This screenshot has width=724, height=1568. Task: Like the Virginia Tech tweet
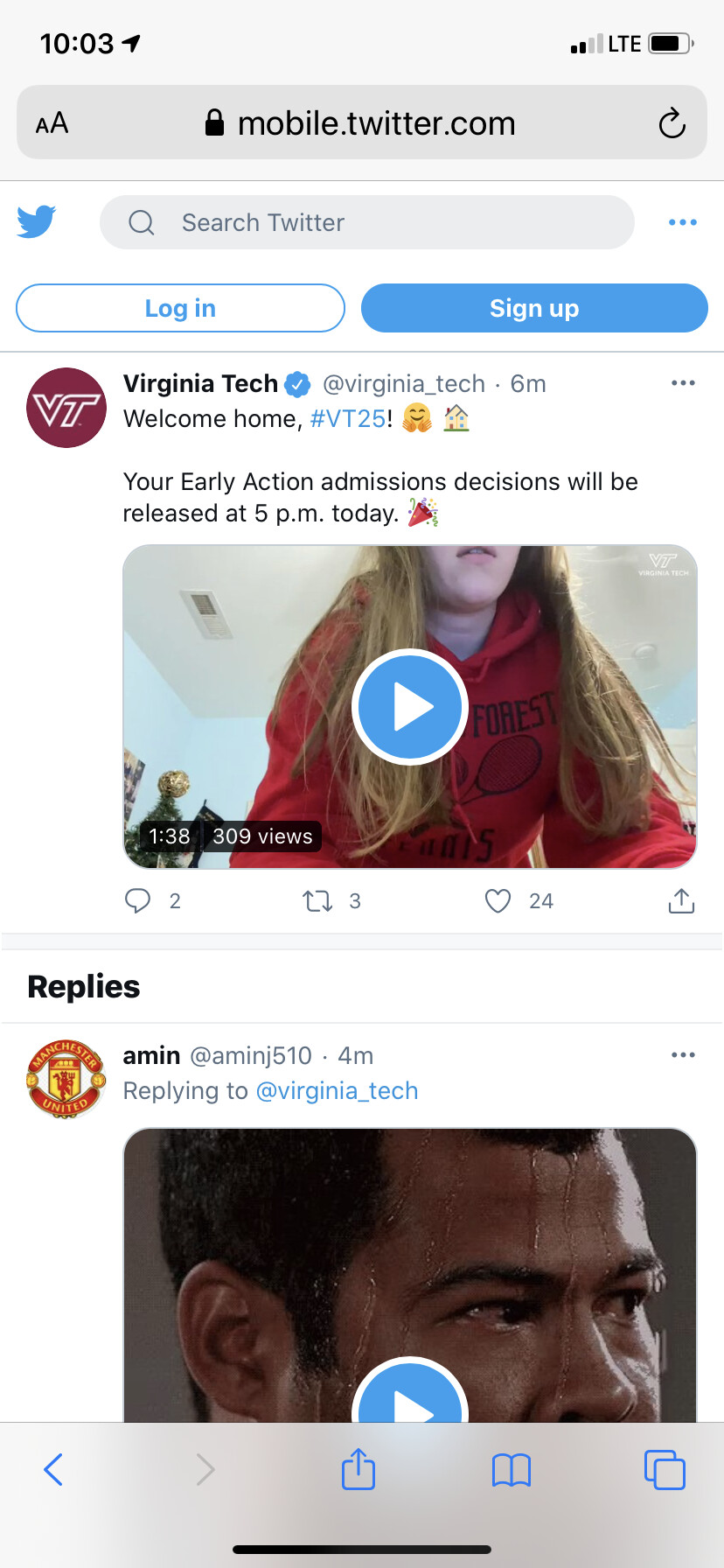point(498,900)
